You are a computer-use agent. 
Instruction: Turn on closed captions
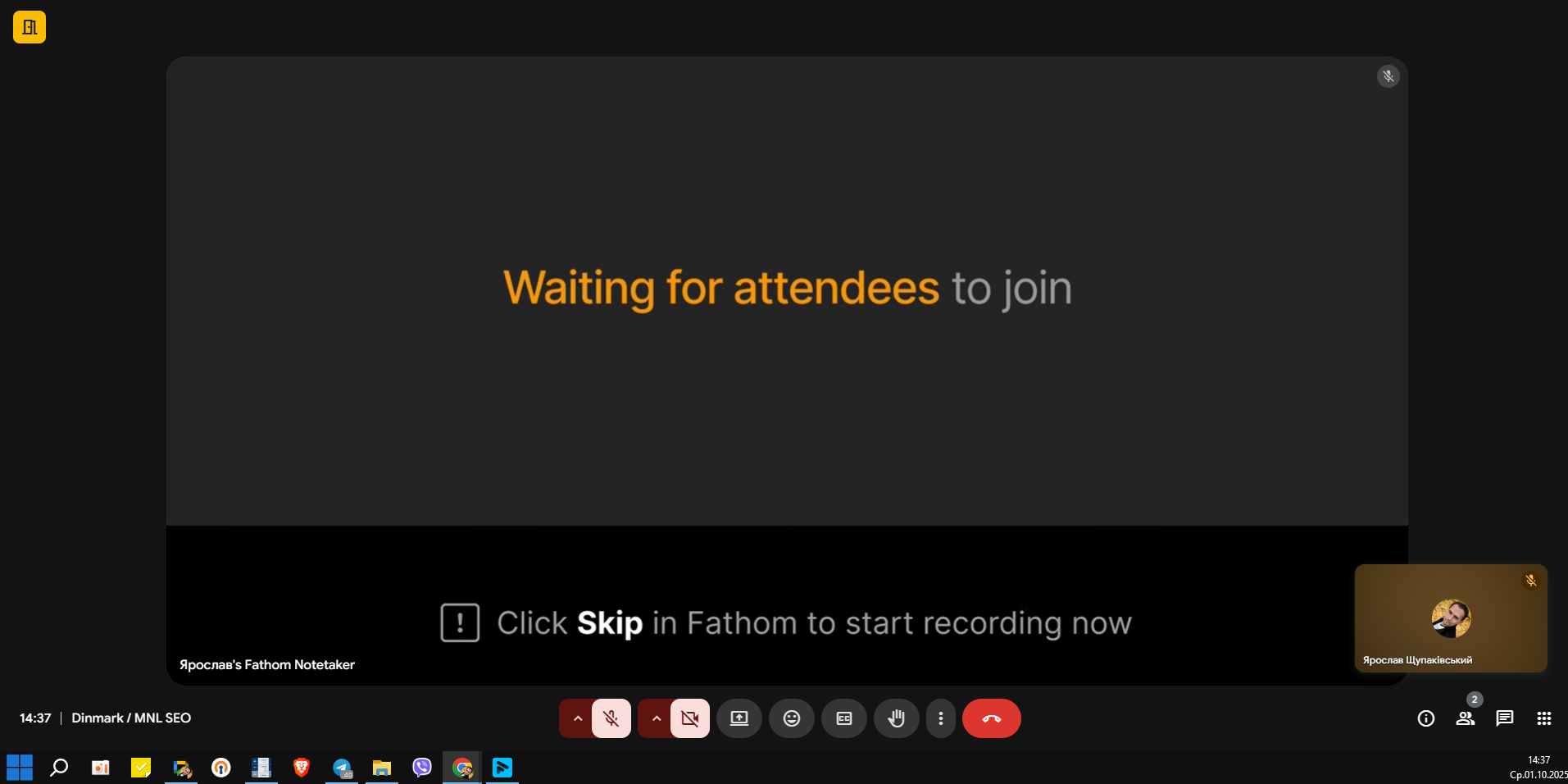click(844, 718)
